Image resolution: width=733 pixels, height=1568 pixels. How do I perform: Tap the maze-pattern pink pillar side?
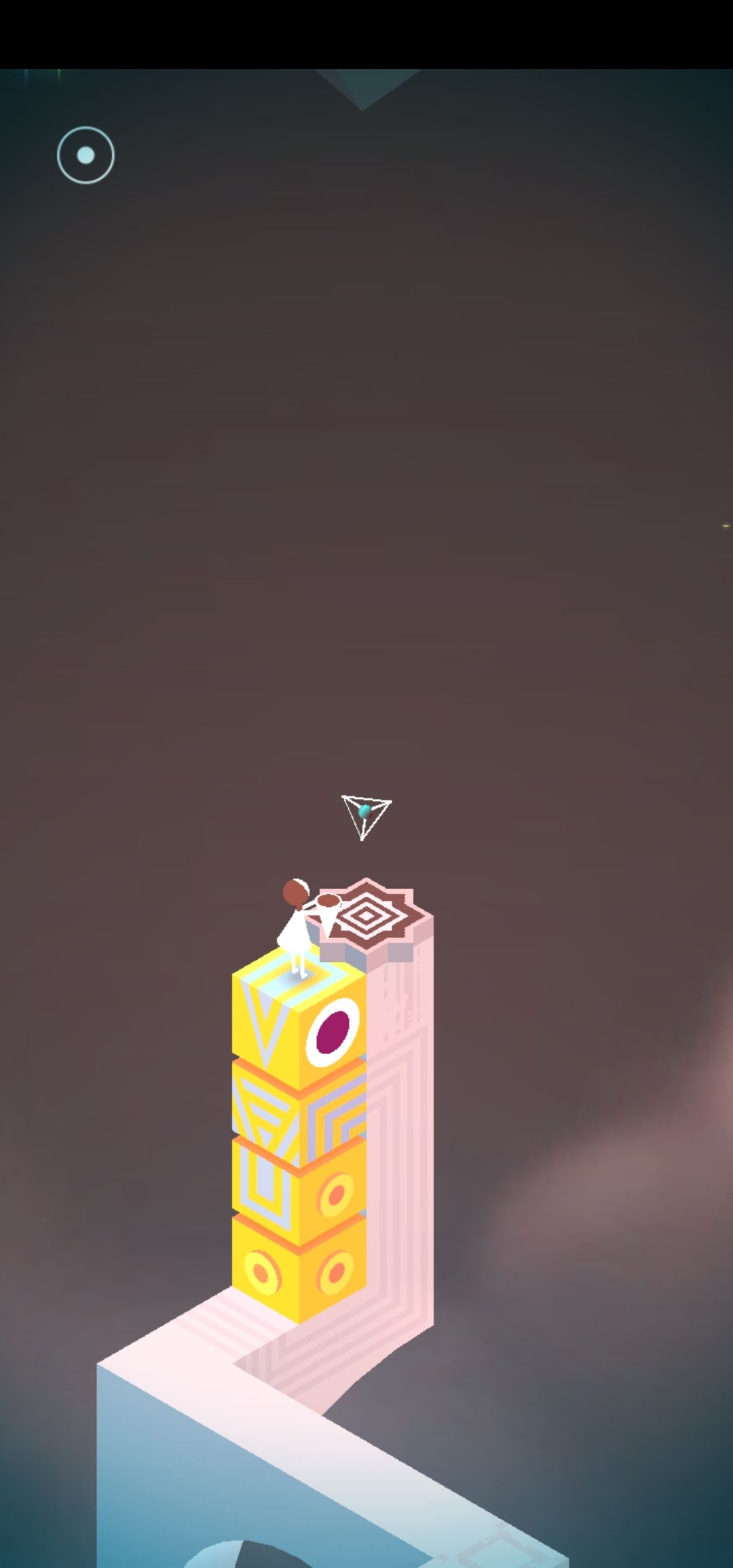point(400,1154)
